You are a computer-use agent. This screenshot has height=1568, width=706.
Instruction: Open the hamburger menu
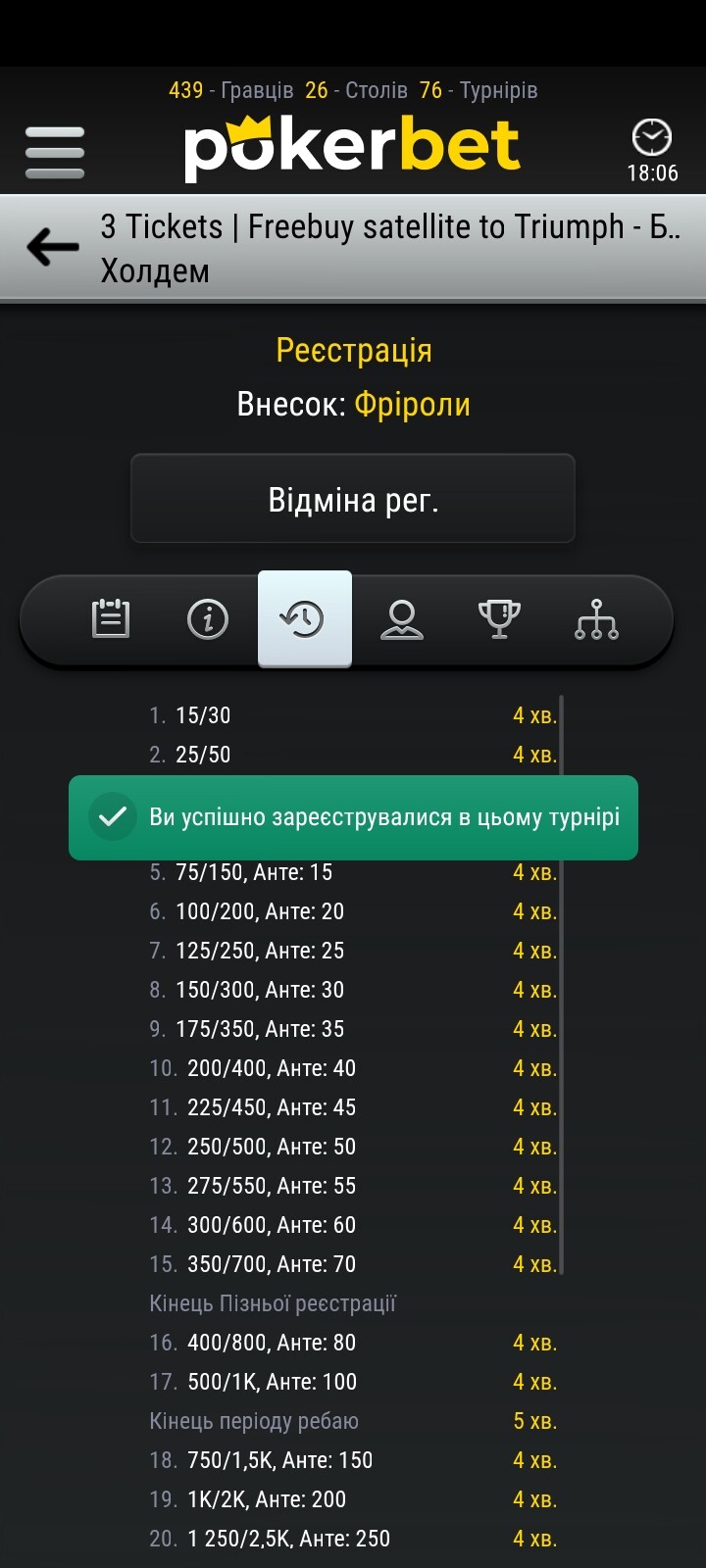coord(55,152)
